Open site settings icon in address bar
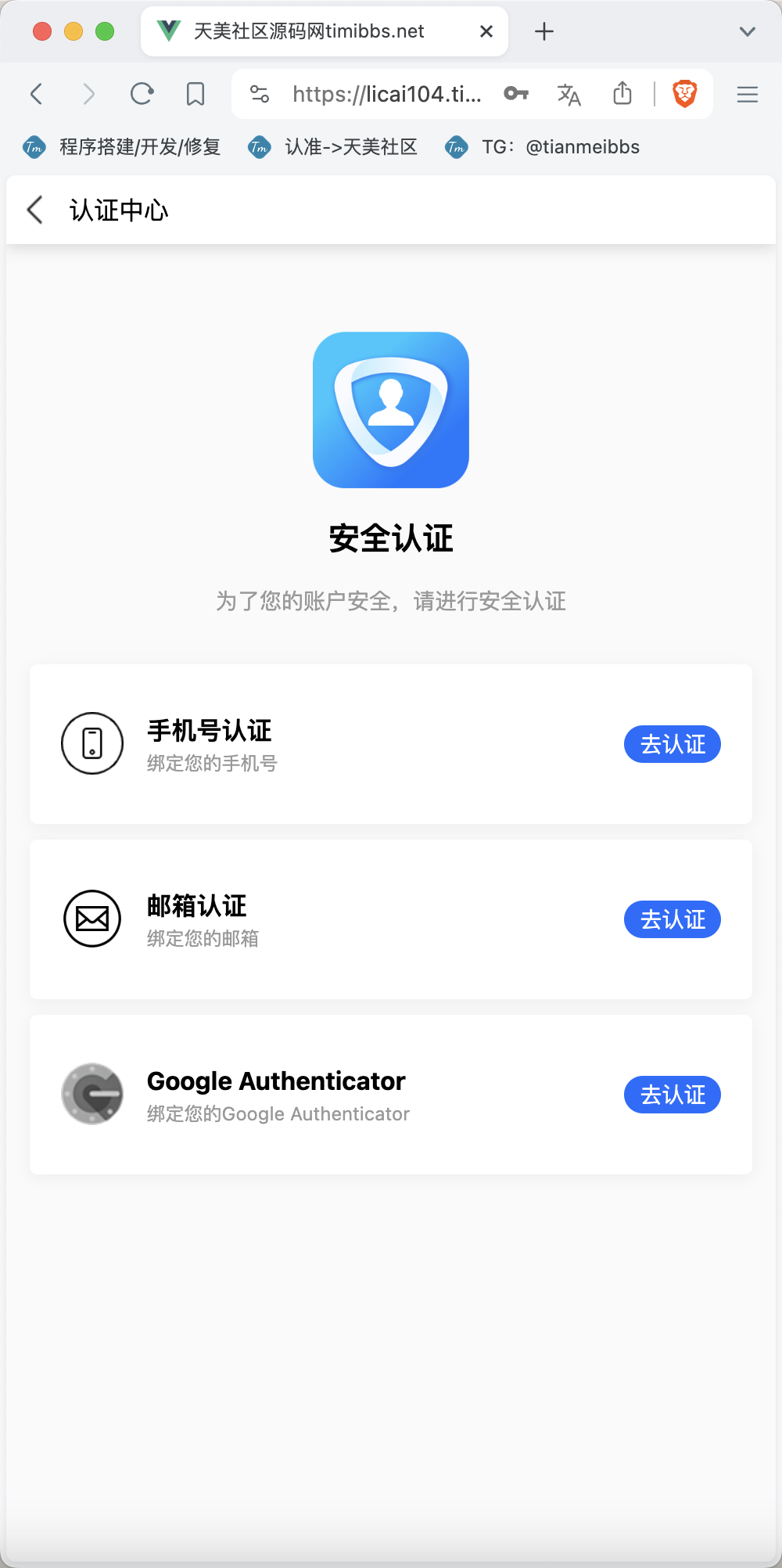Image resolution: width=782 pixels, height=1568 pixels. point(260,94)
